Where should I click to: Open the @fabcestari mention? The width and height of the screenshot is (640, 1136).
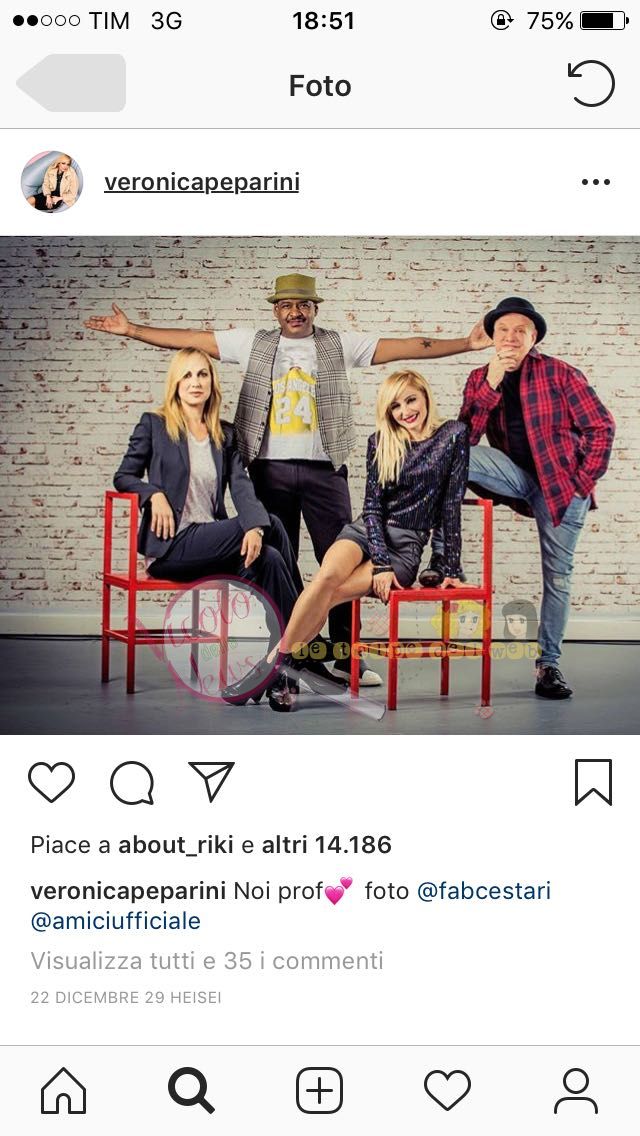click(483, 891)
